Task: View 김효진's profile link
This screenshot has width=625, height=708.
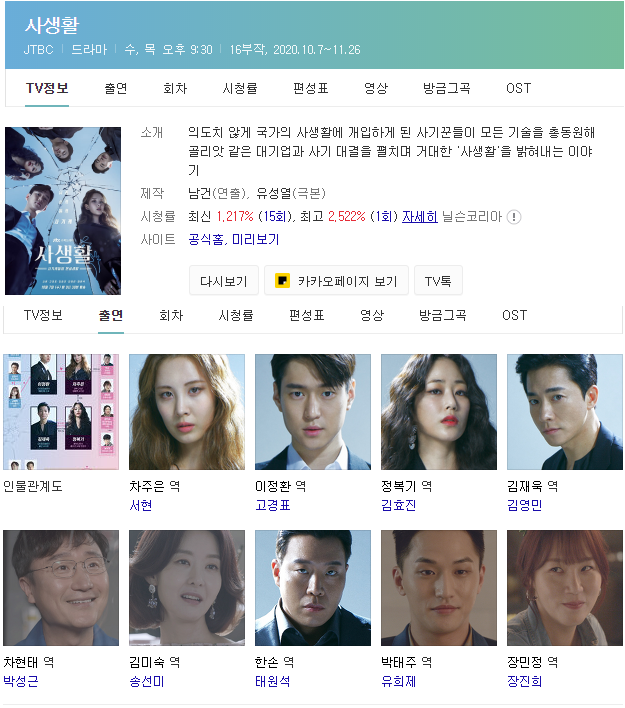Action: pyautogui.click(x=399, y=505)
